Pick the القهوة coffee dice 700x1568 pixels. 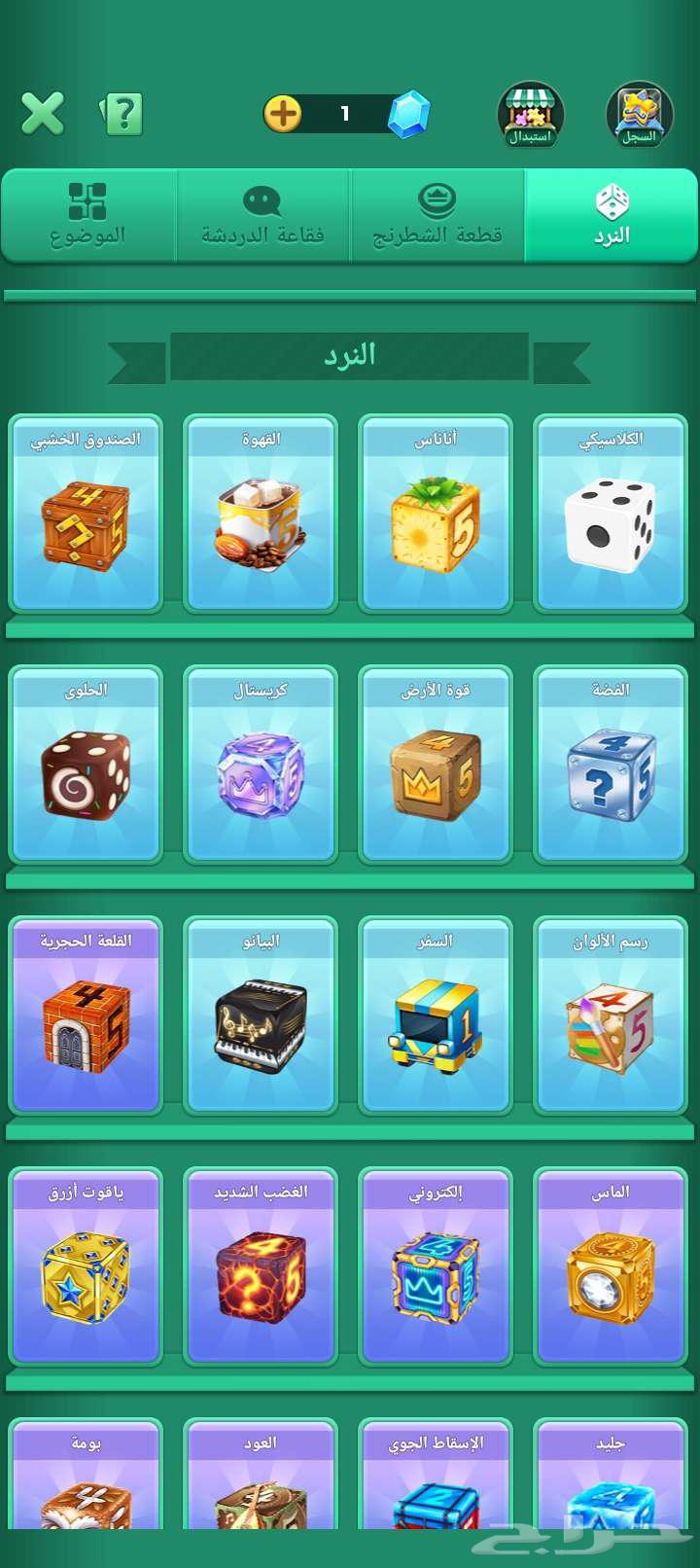pos(261,514)
